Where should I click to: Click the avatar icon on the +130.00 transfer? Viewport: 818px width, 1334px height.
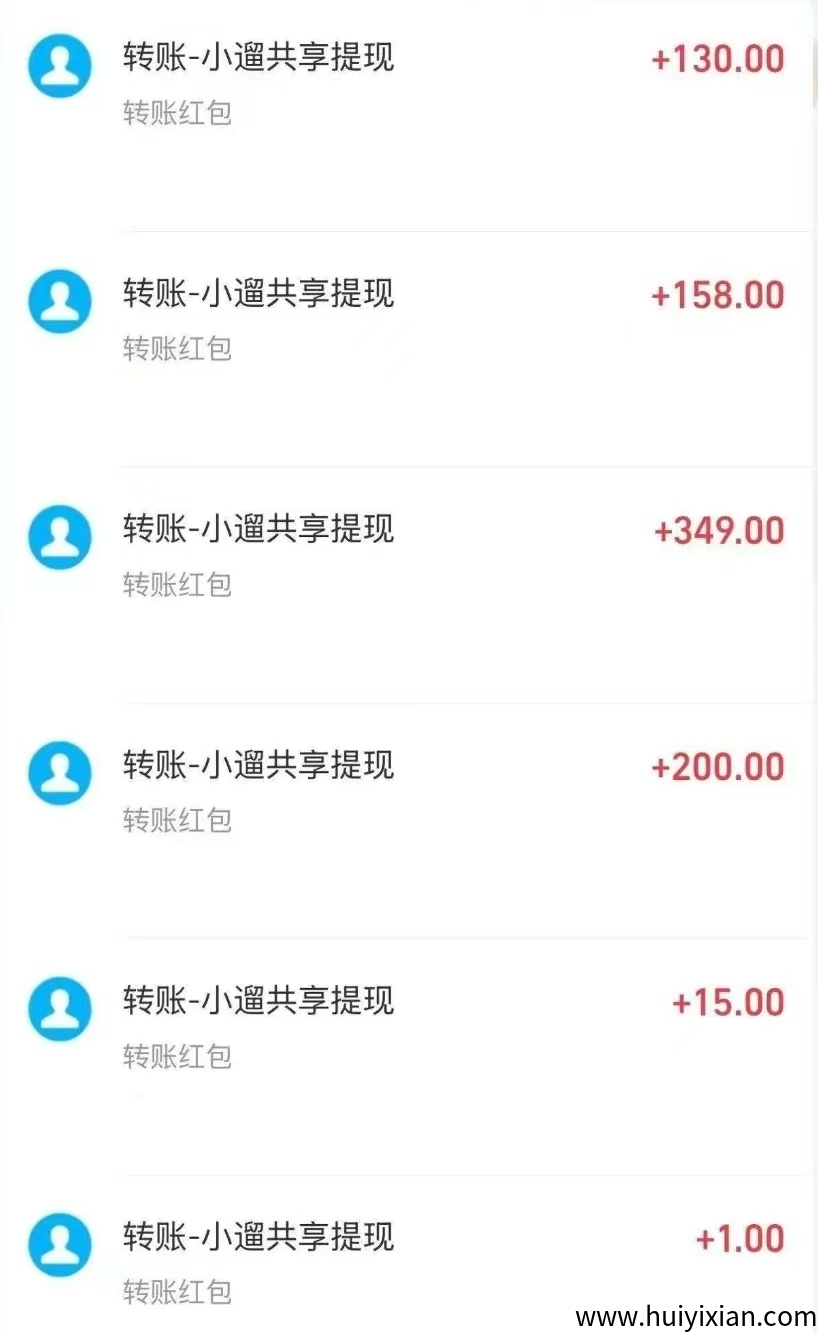coord(59,64)
